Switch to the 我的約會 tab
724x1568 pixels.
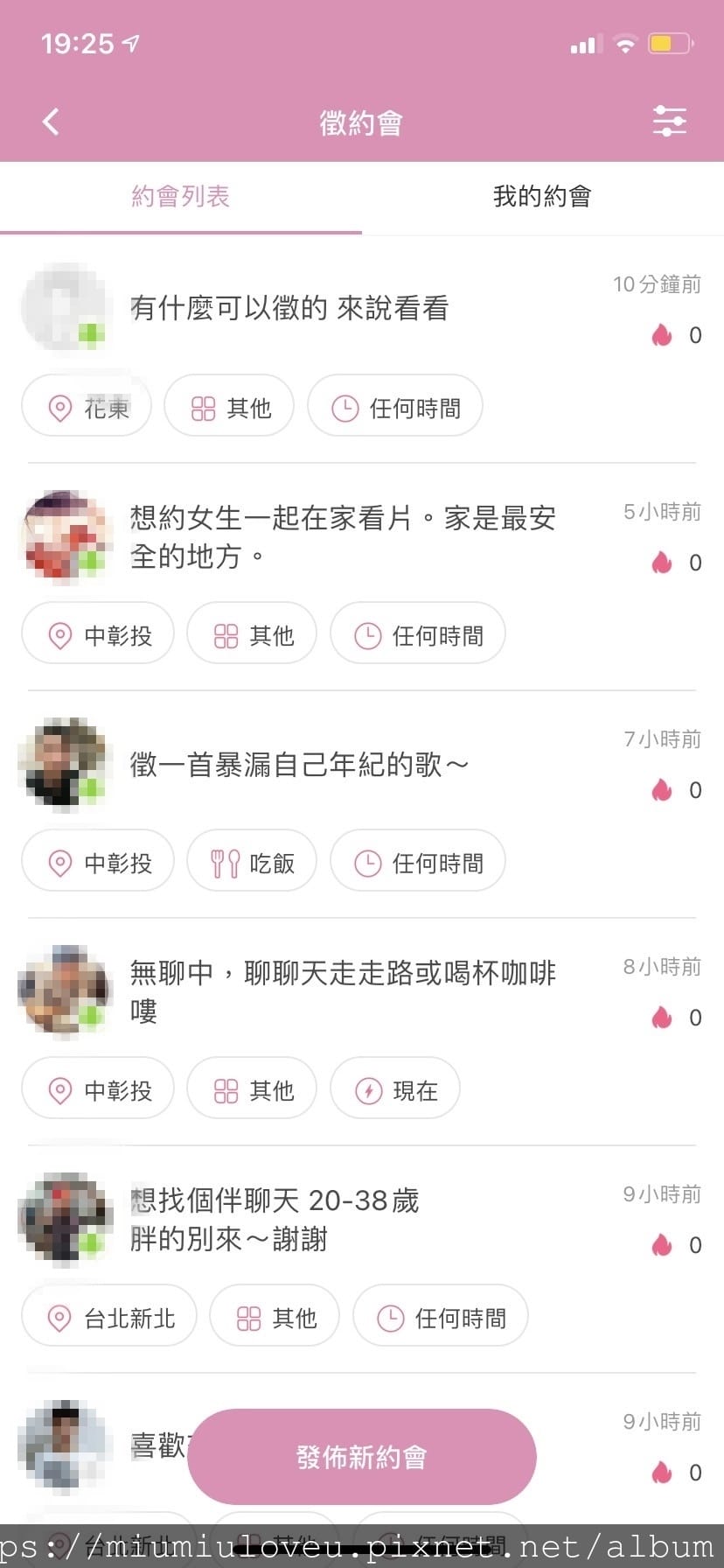[542, 197]
